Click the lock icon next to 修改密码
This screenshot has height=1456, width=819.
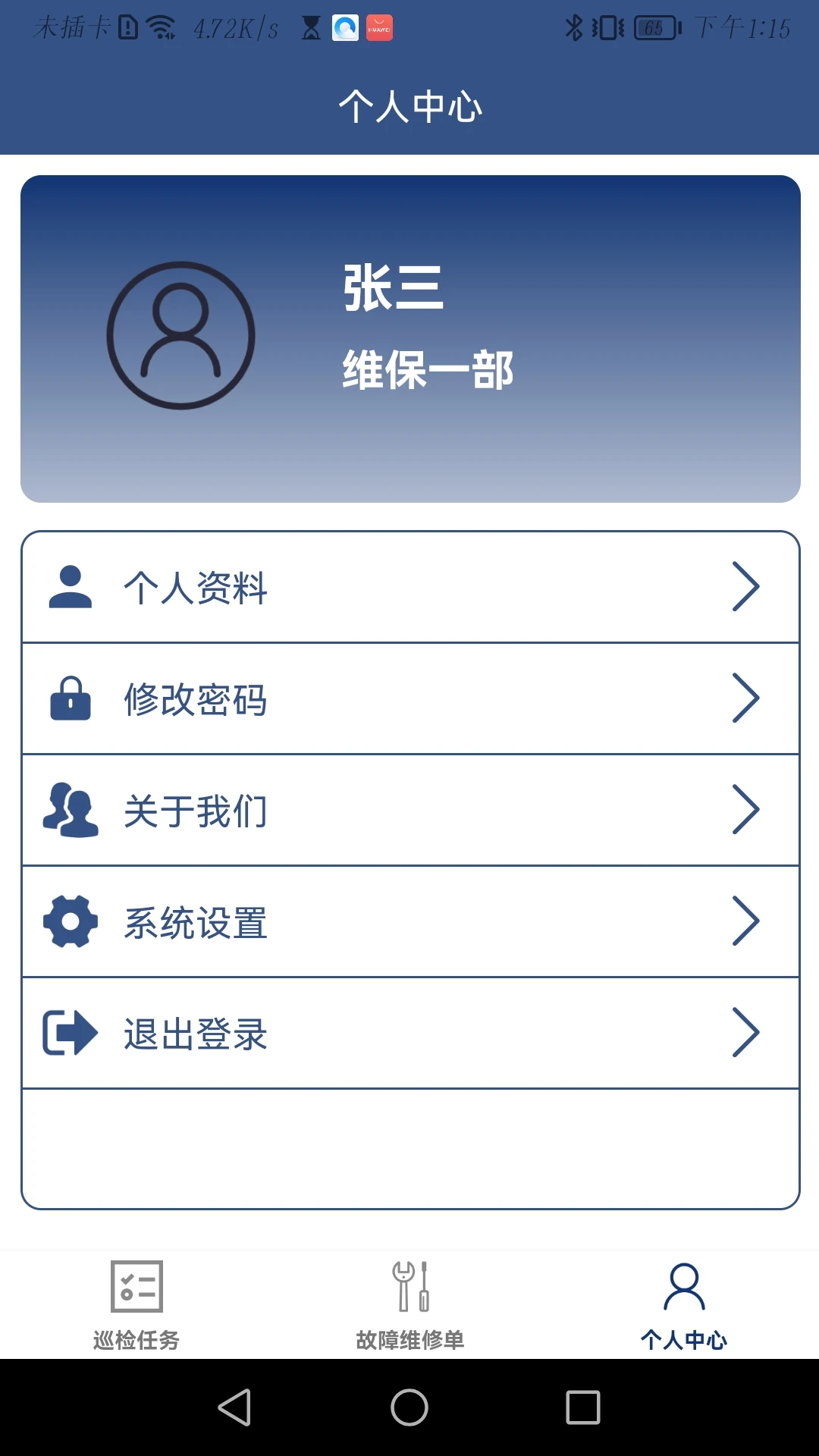(71, 698)
